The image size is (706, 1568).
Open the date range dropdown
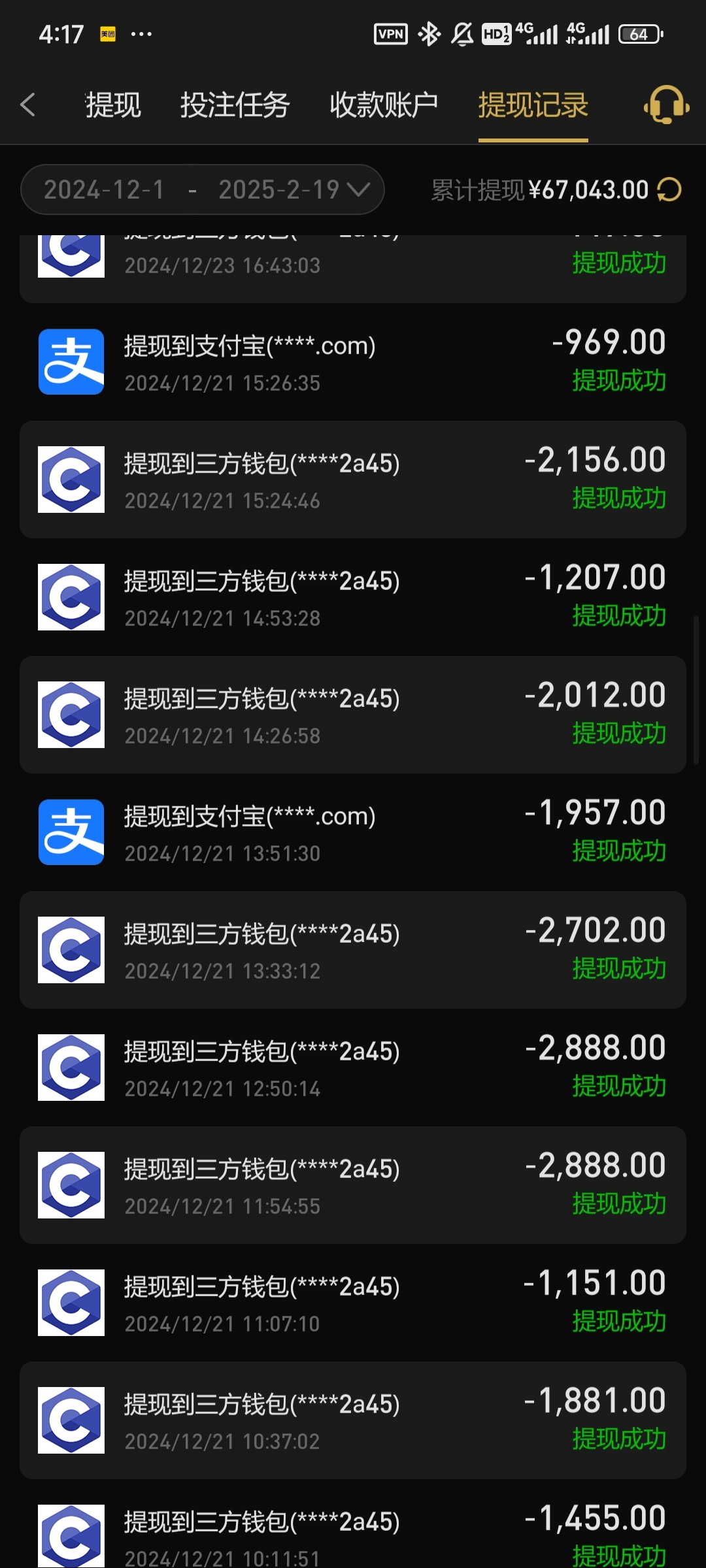pyautogui.click(x=203, y=189)
